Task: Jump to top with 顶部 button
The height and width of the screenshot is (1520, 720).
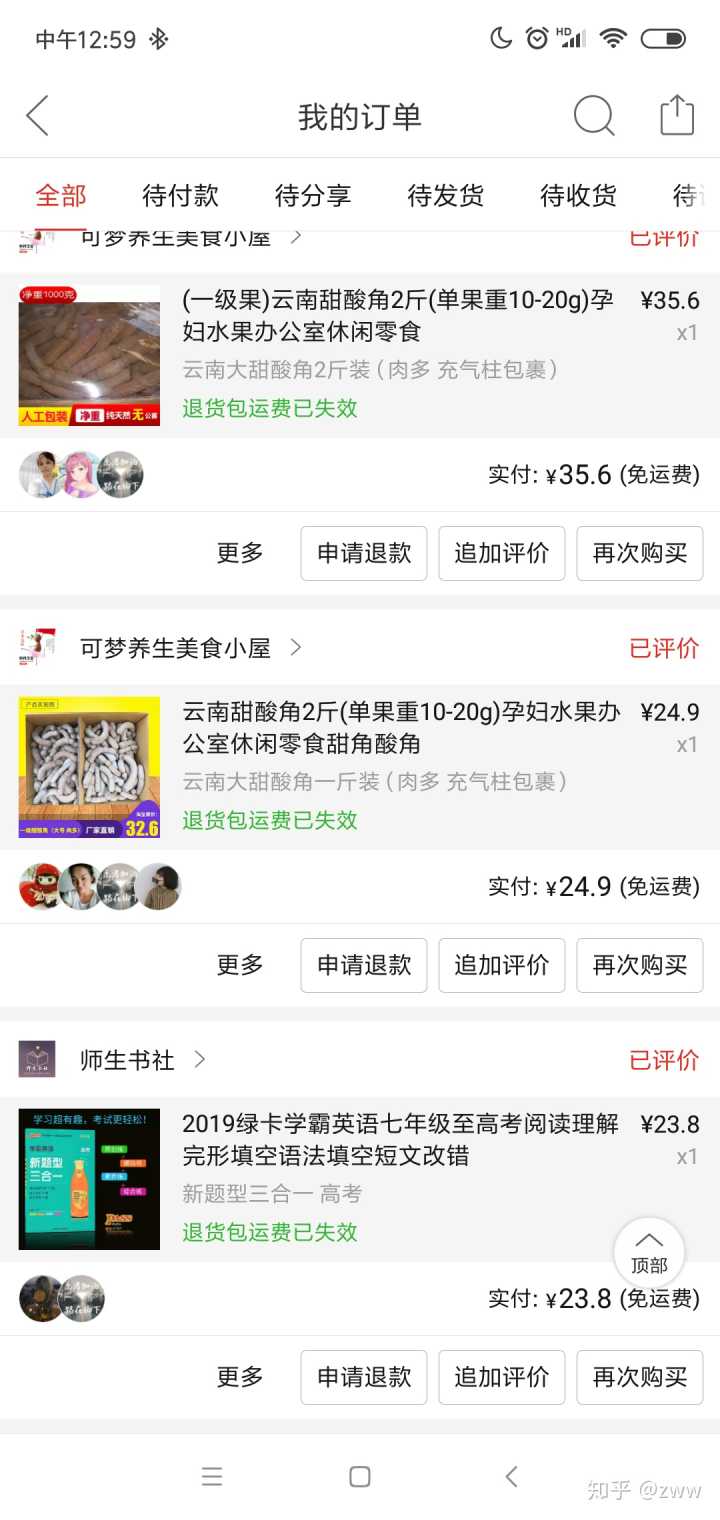Action: coord(649,1252)
